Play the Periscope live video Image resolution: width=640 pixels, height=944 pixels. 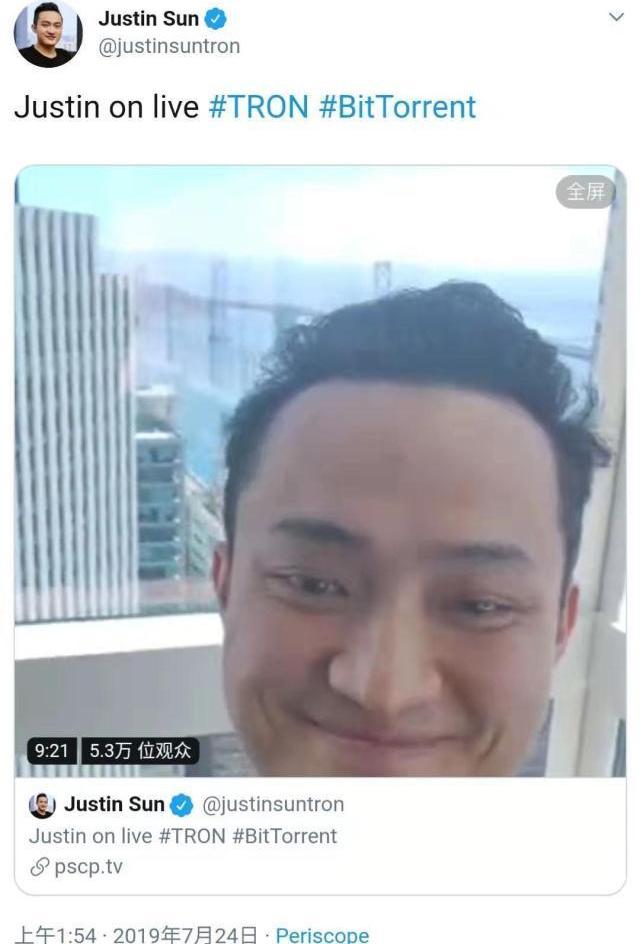click(320, 470)
